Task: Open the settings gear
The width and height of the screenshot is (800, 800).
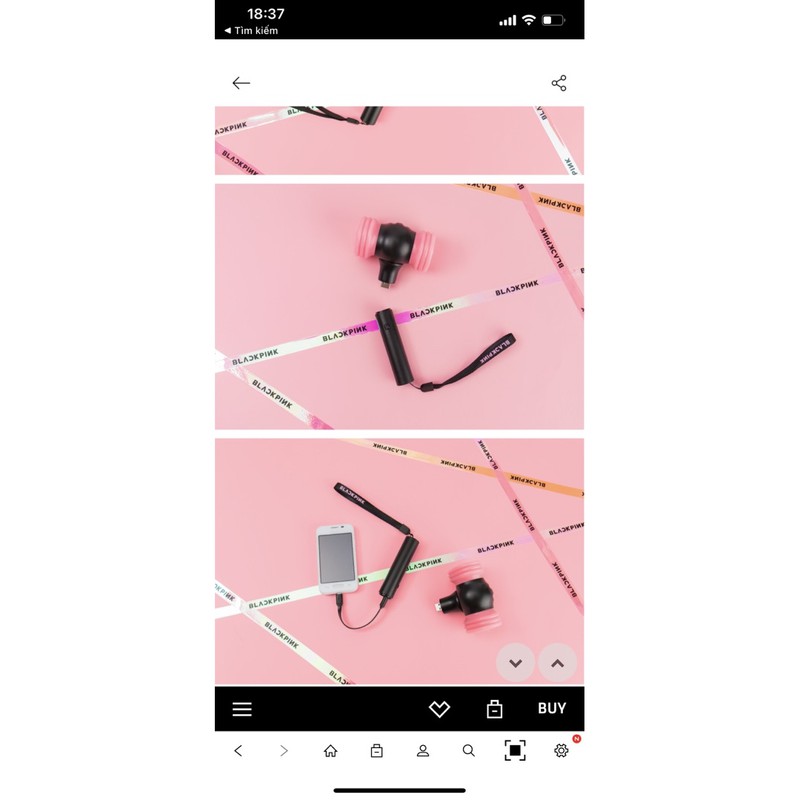Action: tap(562, 750)
